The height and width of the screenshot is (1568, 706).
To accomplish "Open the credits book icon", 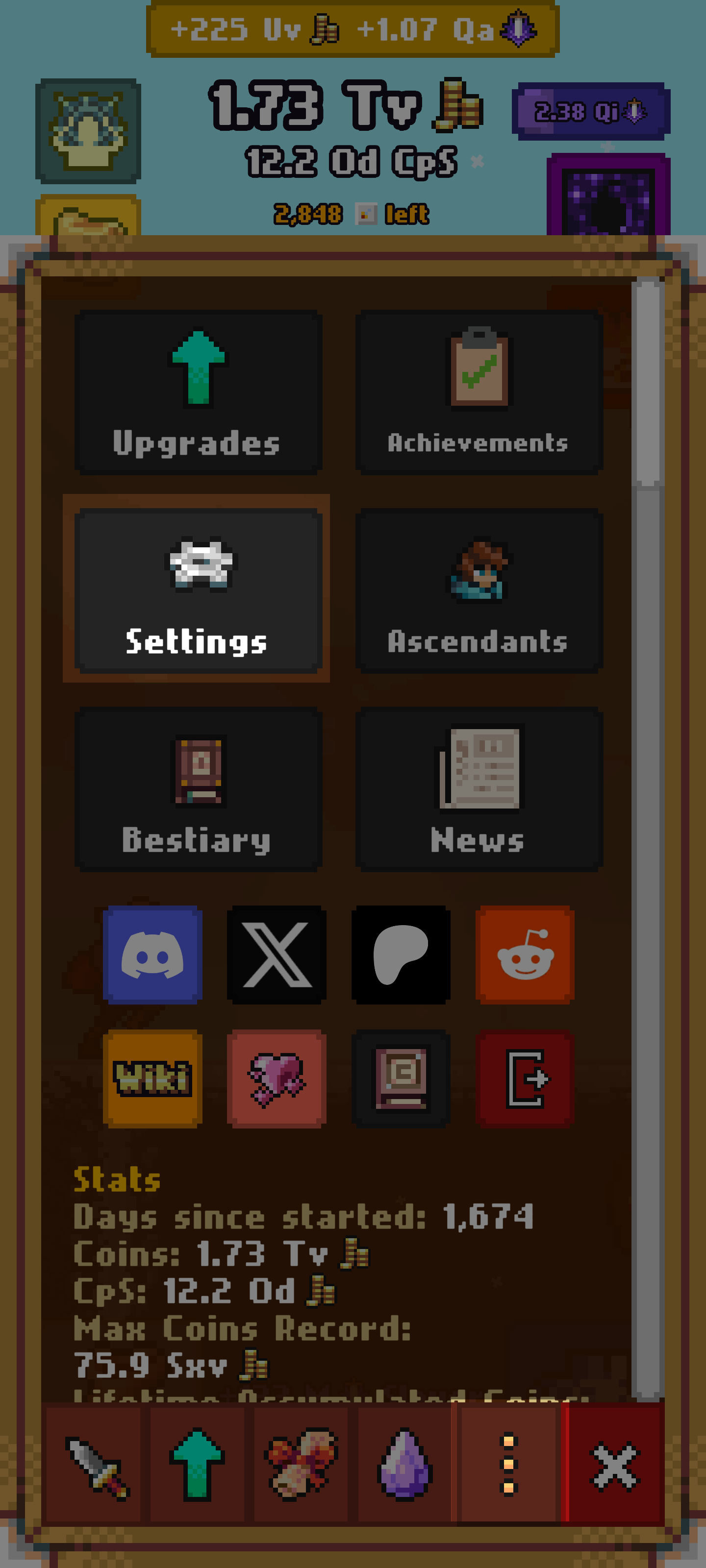I will [401, 1078].
